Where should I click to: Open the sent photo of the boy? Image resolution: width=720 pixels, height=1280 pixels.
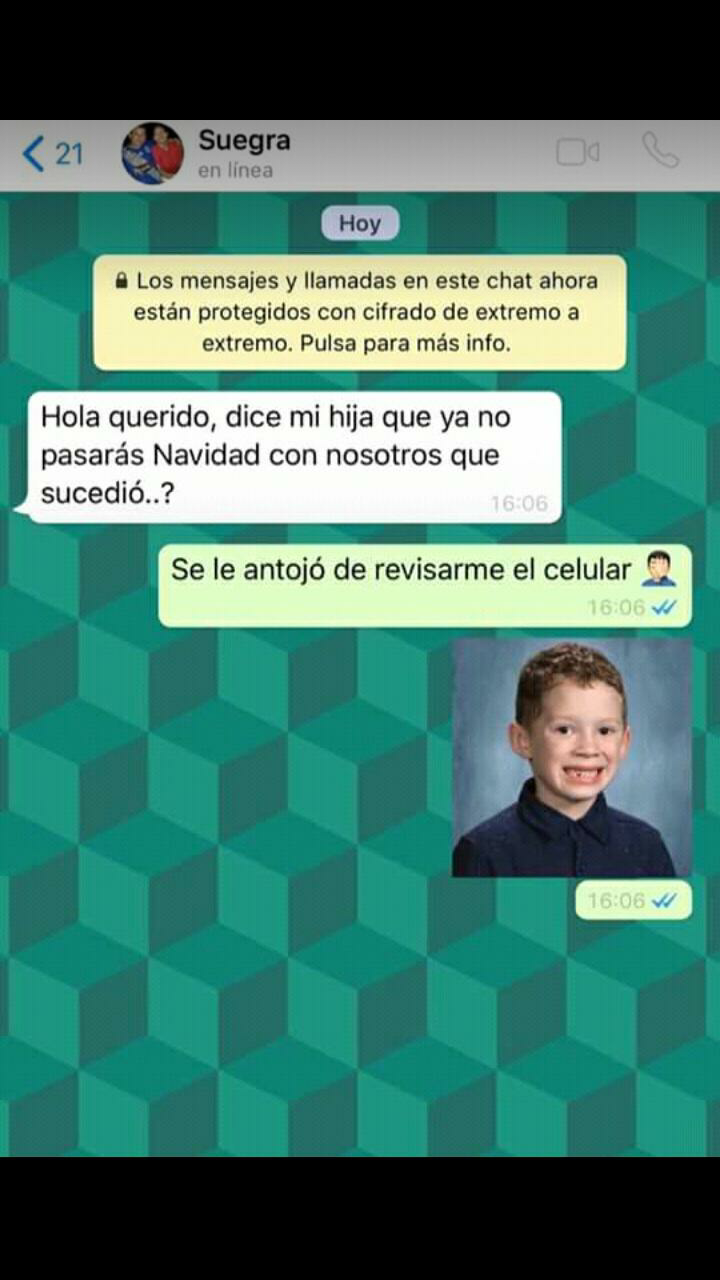pos(572,757)
